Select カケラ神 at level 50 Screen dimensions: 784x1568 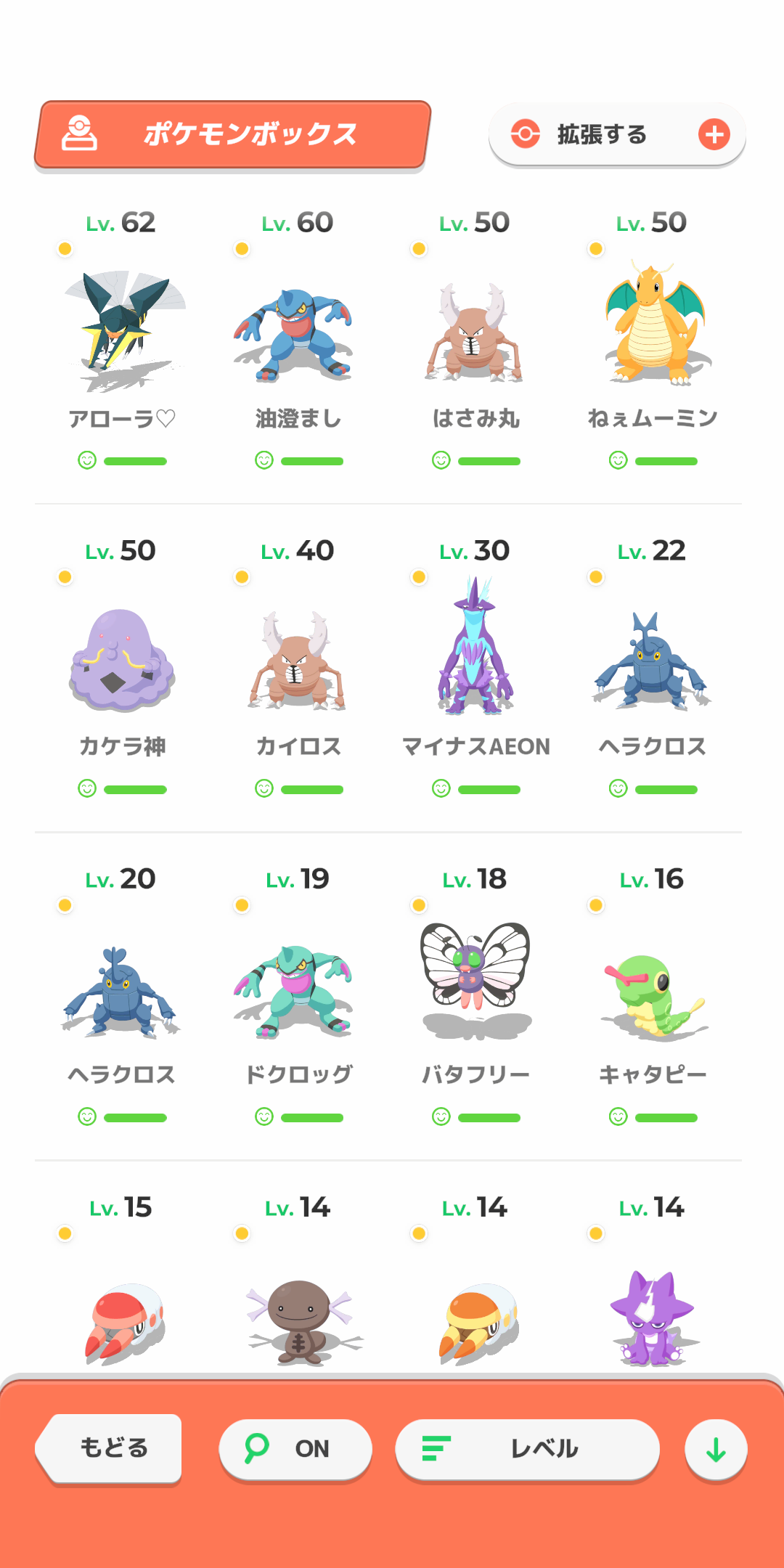(122, 659)
